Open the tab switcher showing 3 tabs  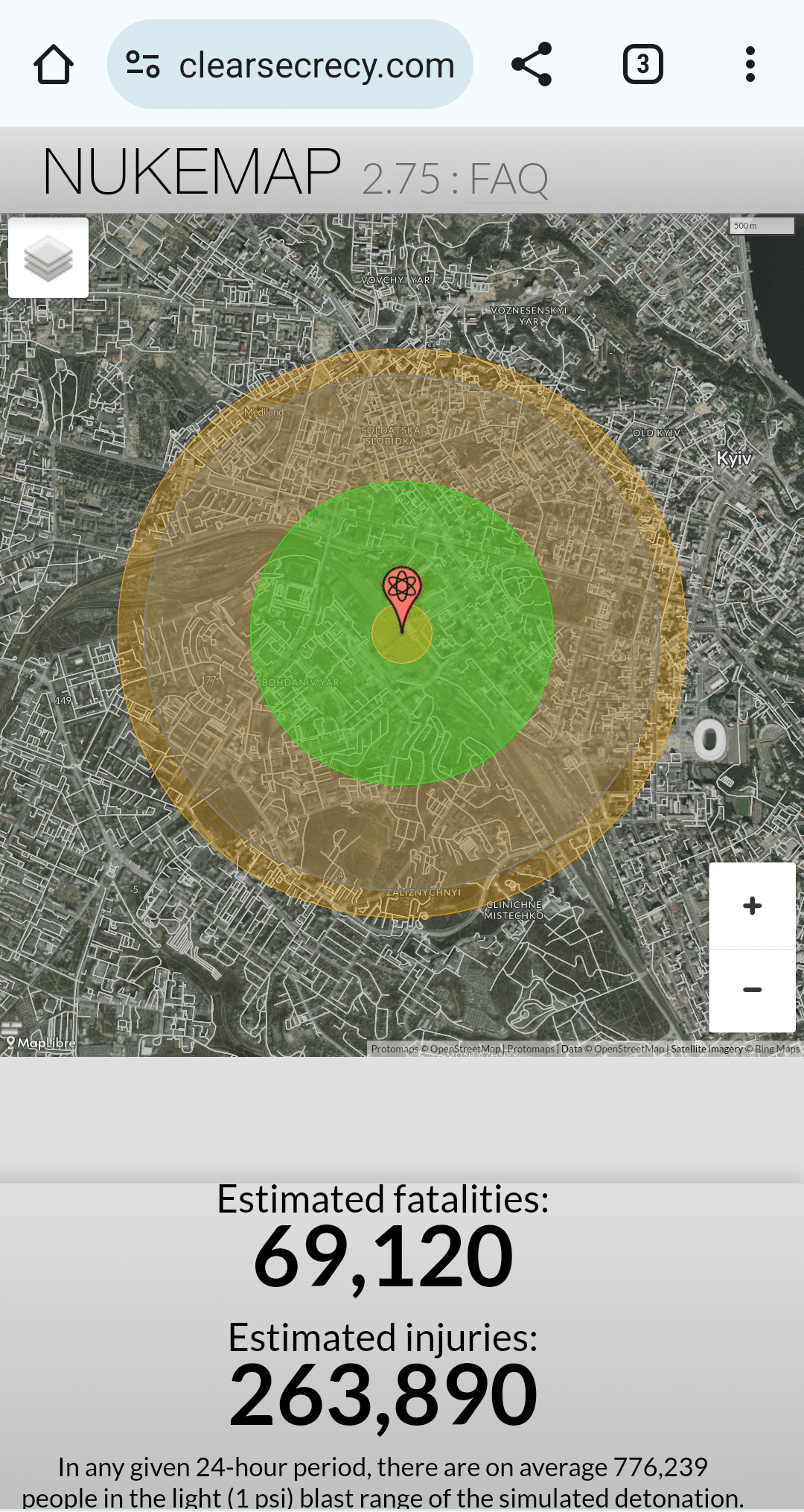click(642, 65)
